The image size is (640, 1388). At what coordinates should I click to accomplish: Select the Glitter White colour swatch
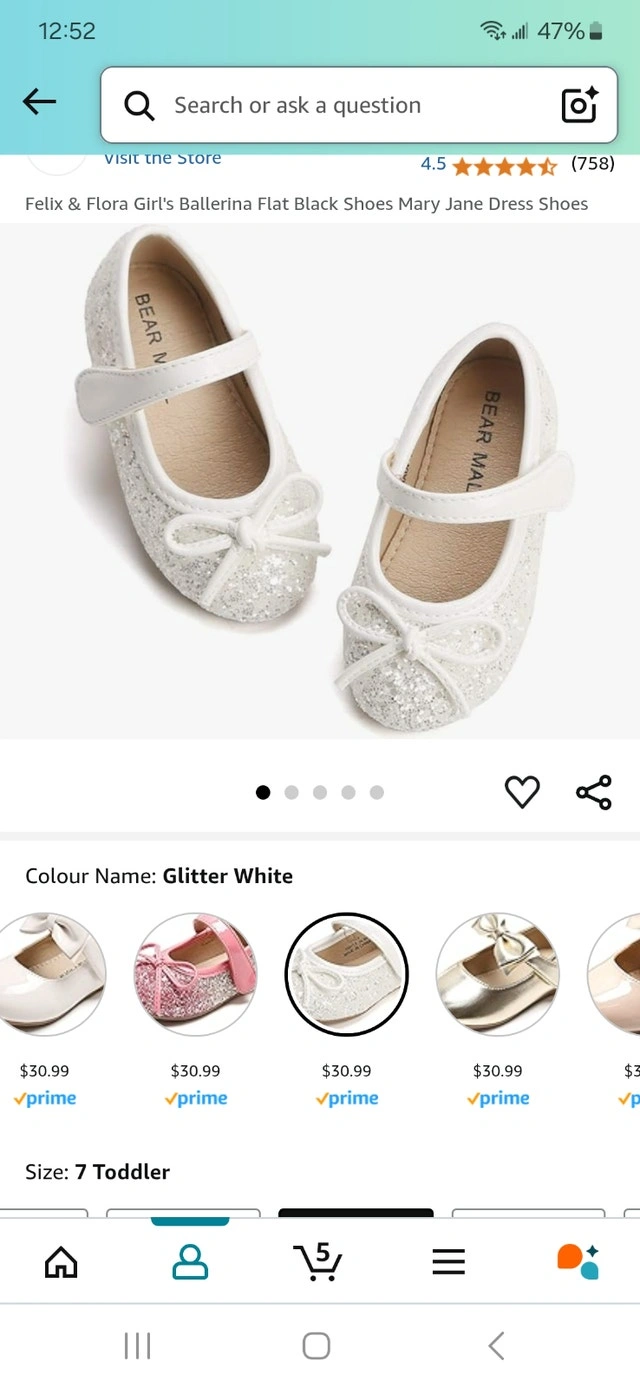pos(347,974)
